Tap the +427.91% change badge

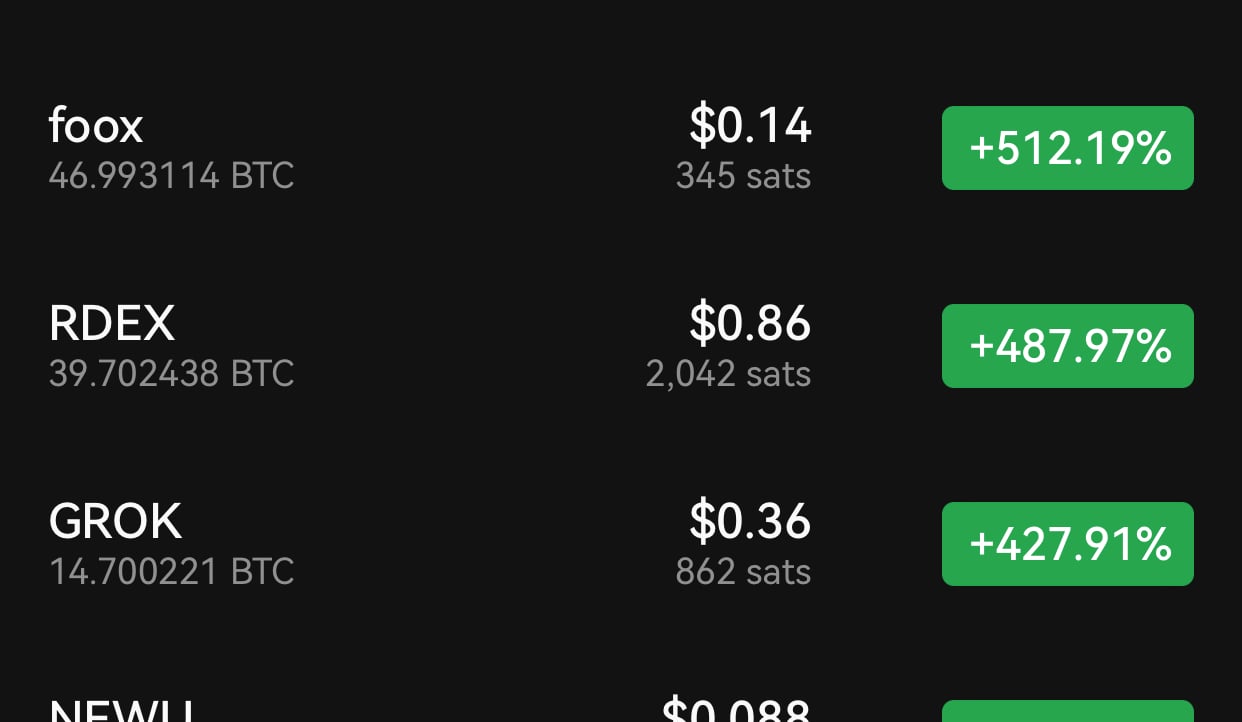(x=1067, y=544)
